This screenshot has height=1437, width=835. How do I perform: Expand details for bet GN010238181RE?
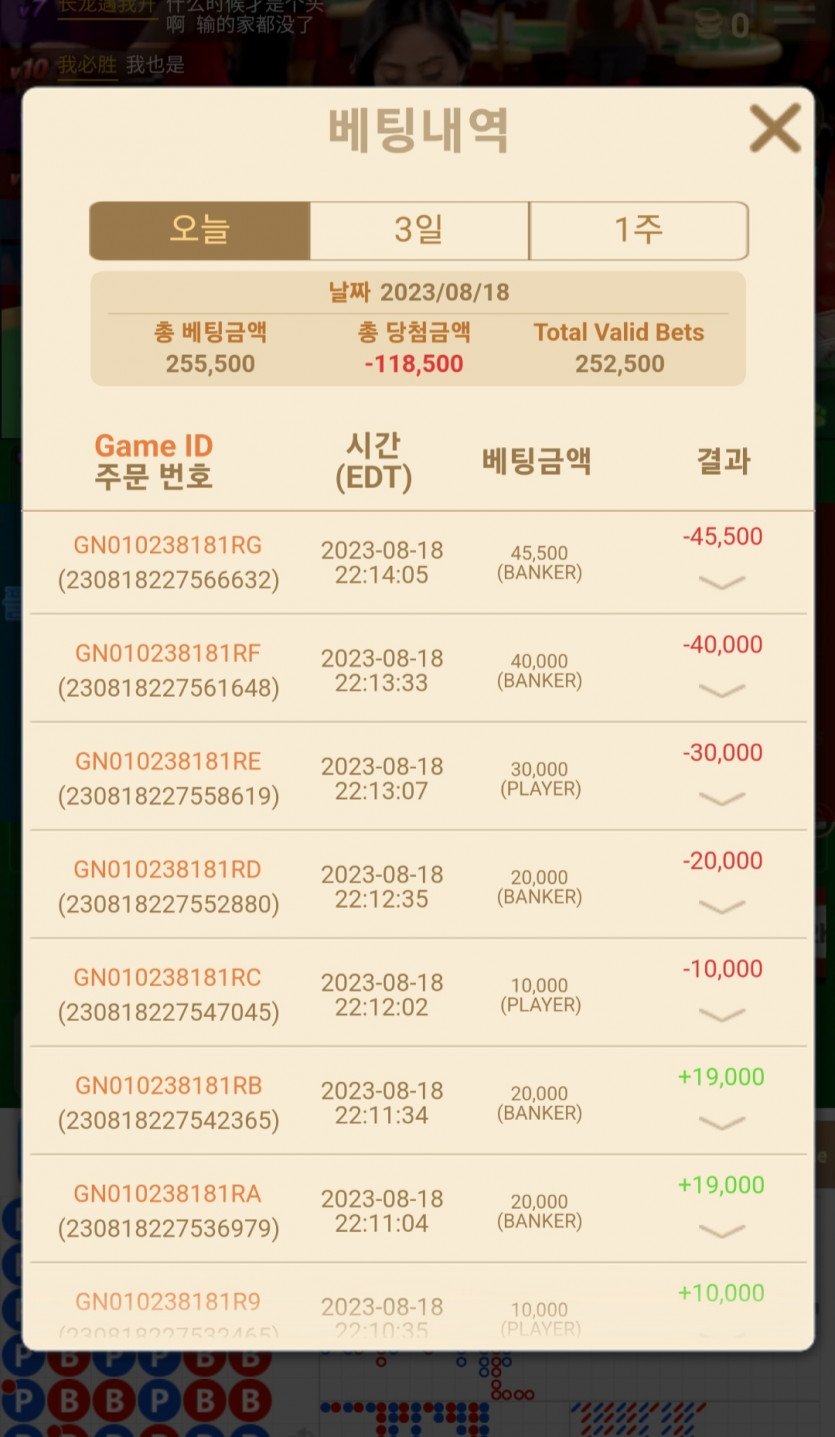click(x=722, y=799)
